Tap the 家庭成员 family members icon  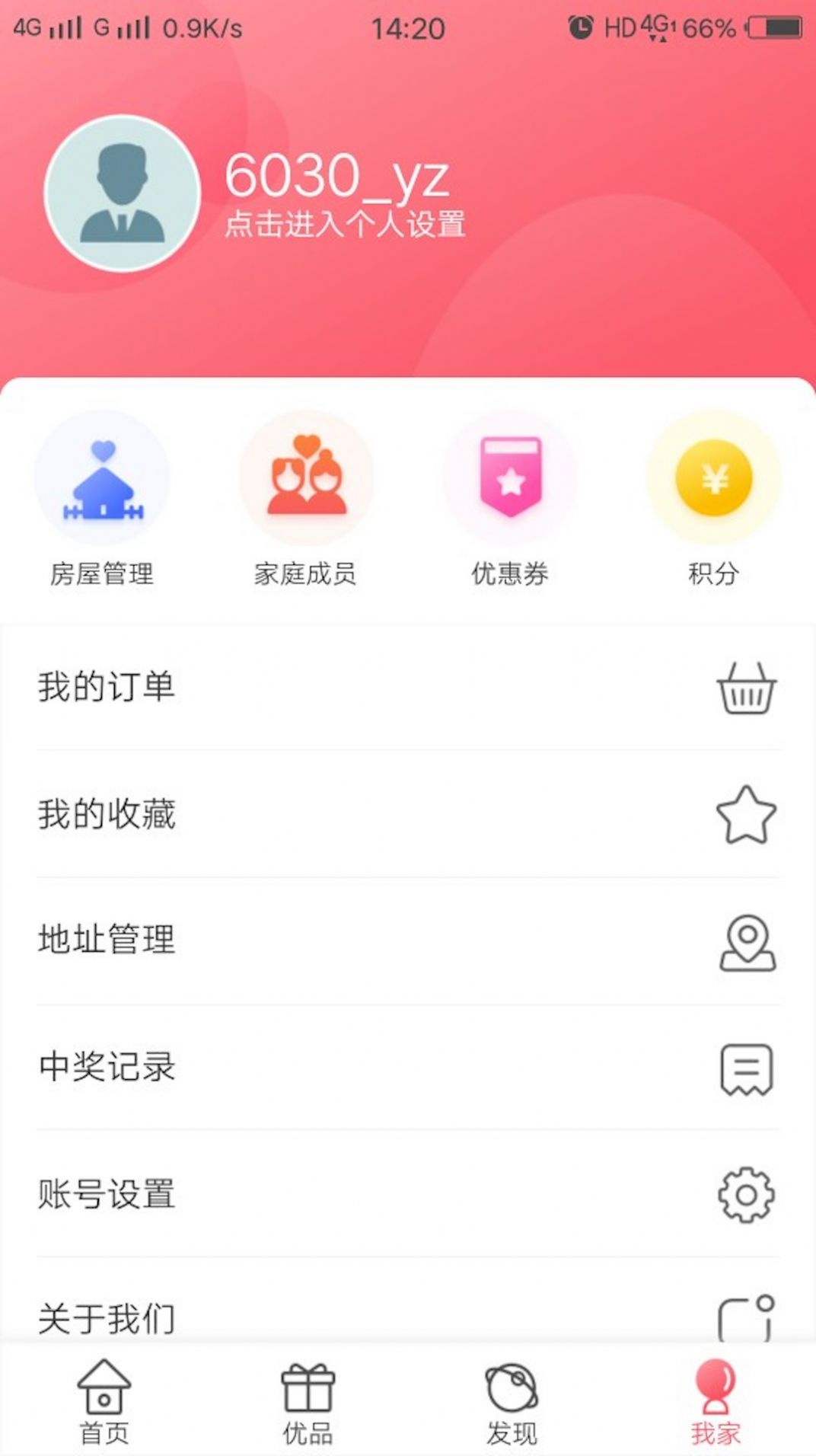click(306, 477)
